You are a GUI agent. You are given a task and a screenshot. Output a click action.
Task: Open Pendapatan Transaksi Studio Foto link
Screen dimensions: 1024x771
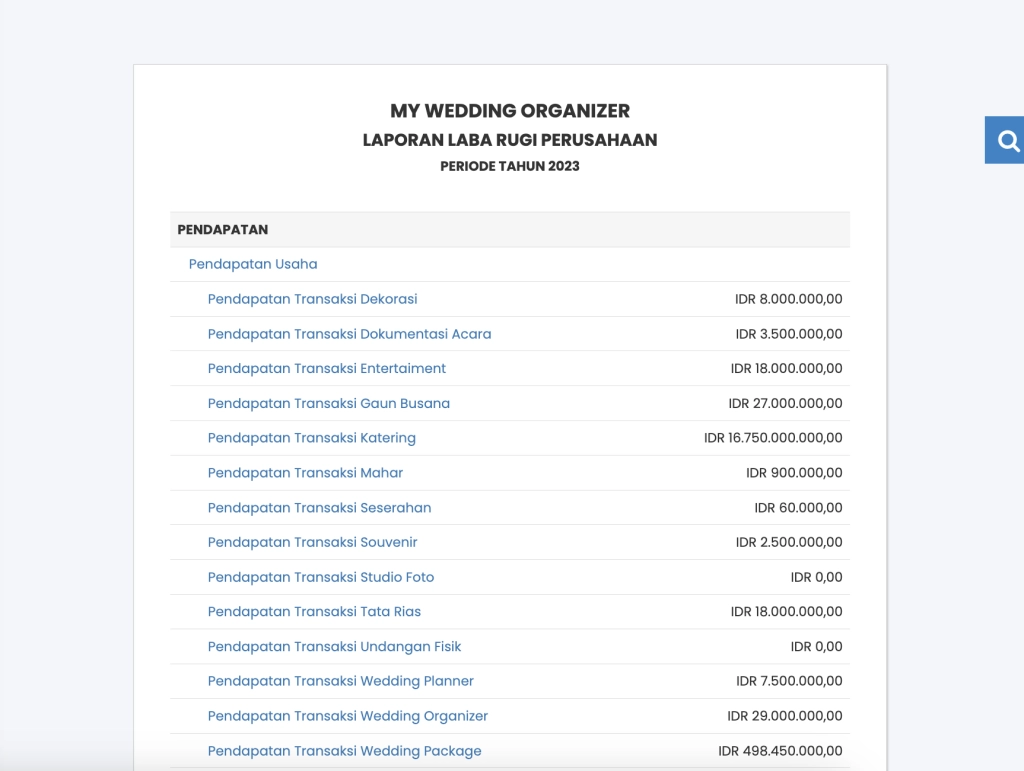point(320,577)
